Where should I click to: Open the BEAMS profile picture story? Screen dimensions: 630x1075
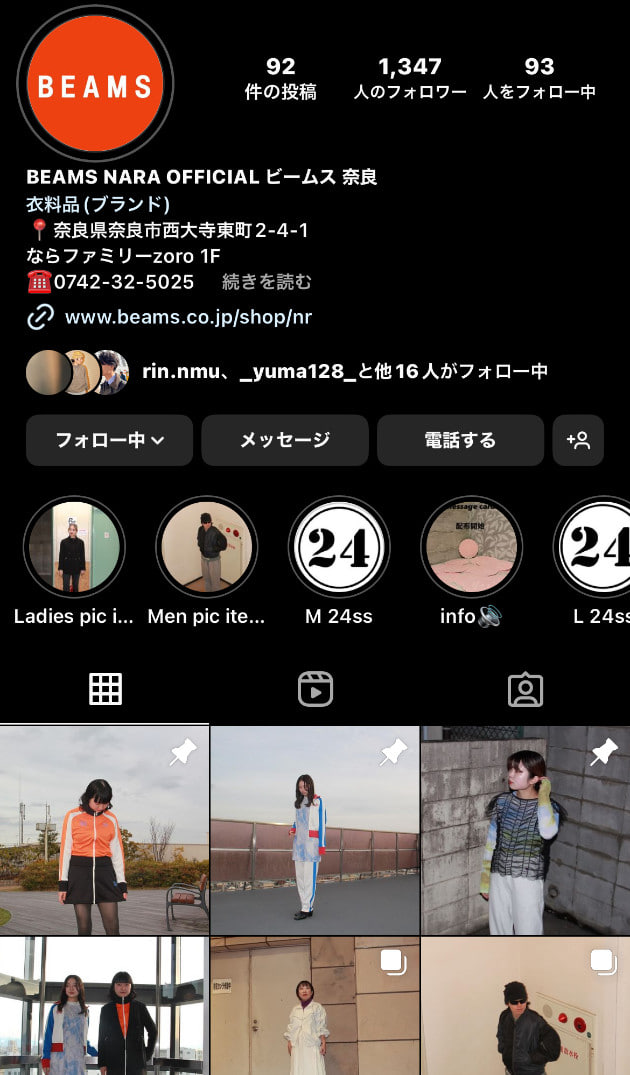pos(95,84)
